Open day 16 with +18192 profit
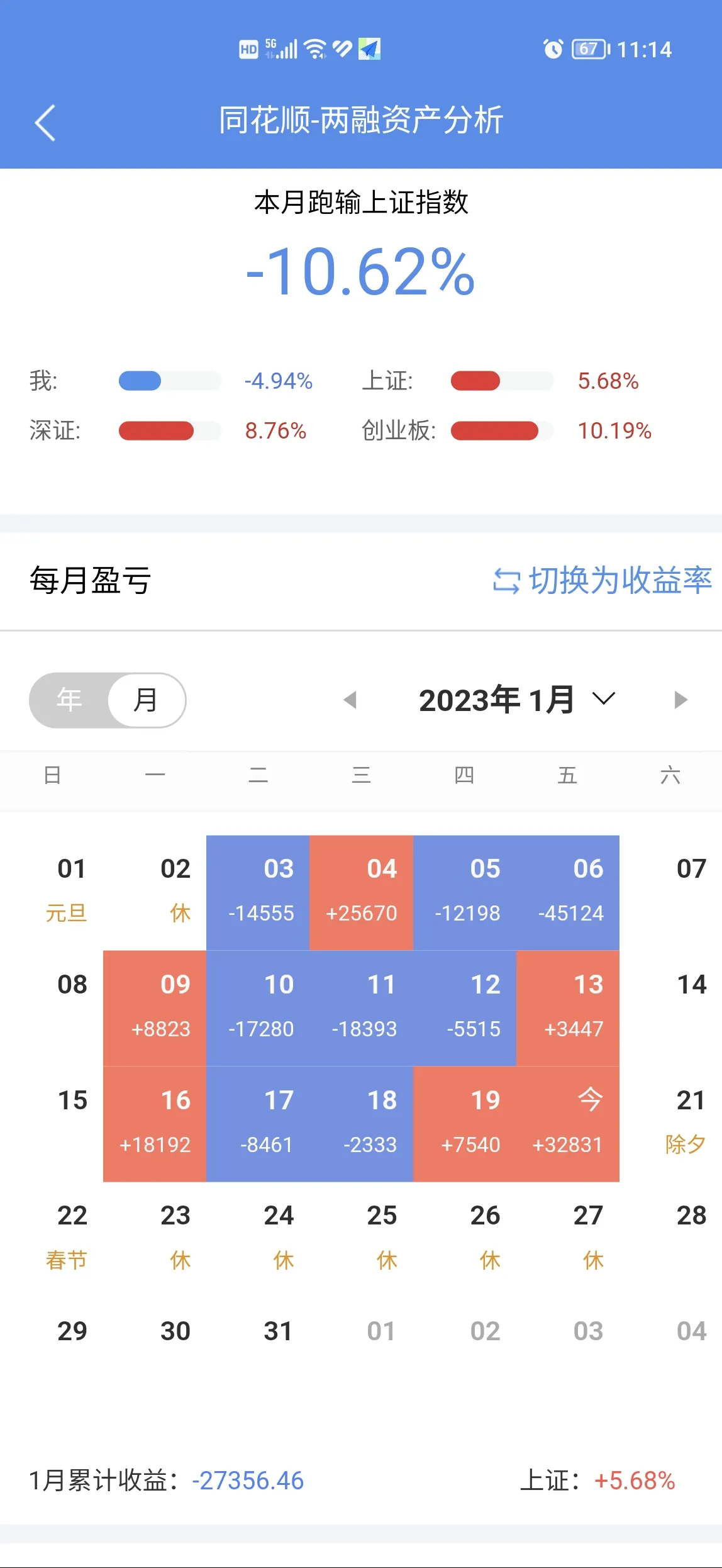 pyautogui.click(x=155, y=1123)
